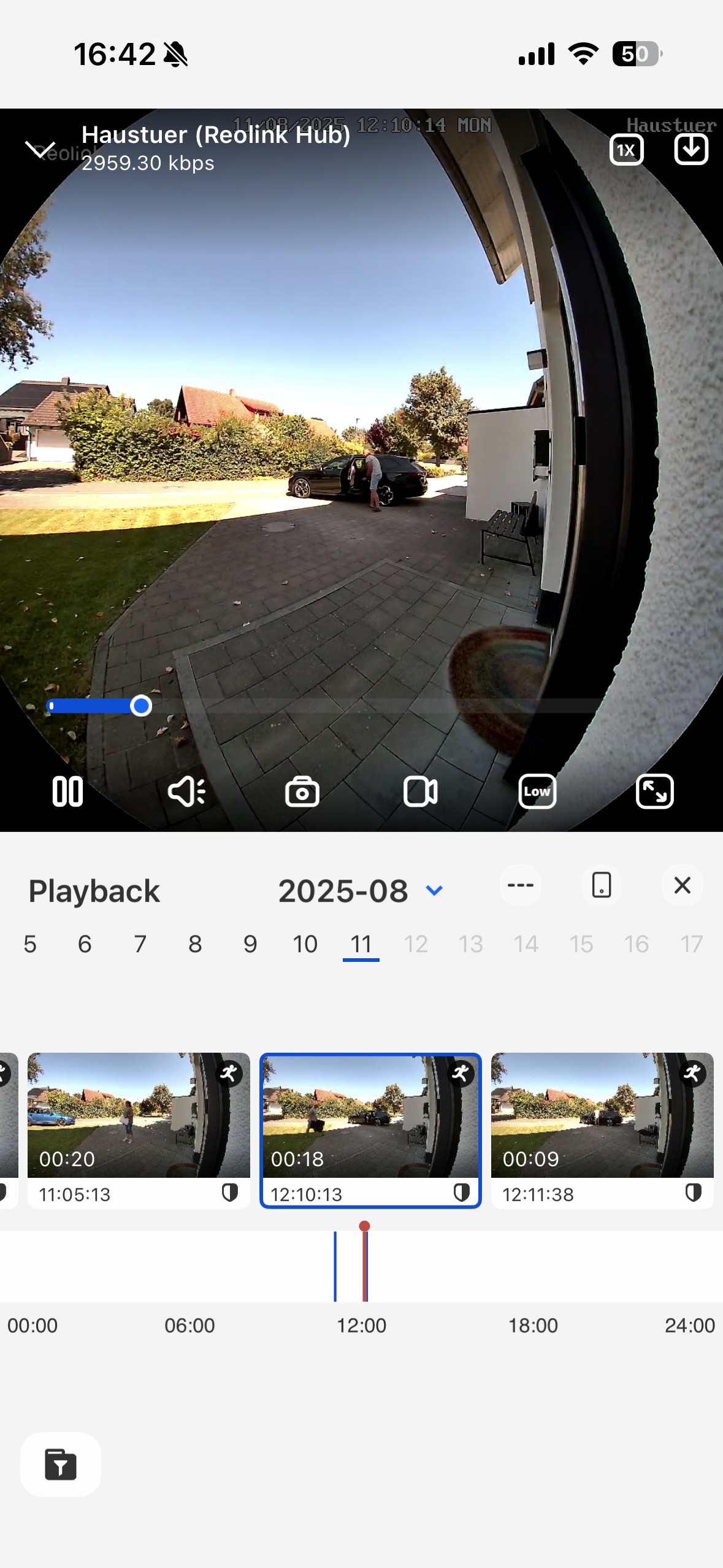This screenshot has width=723, height=1568.
Task: Take a snapshot with the camera icon
Action: pyautogui.click(x=302, y=791)
